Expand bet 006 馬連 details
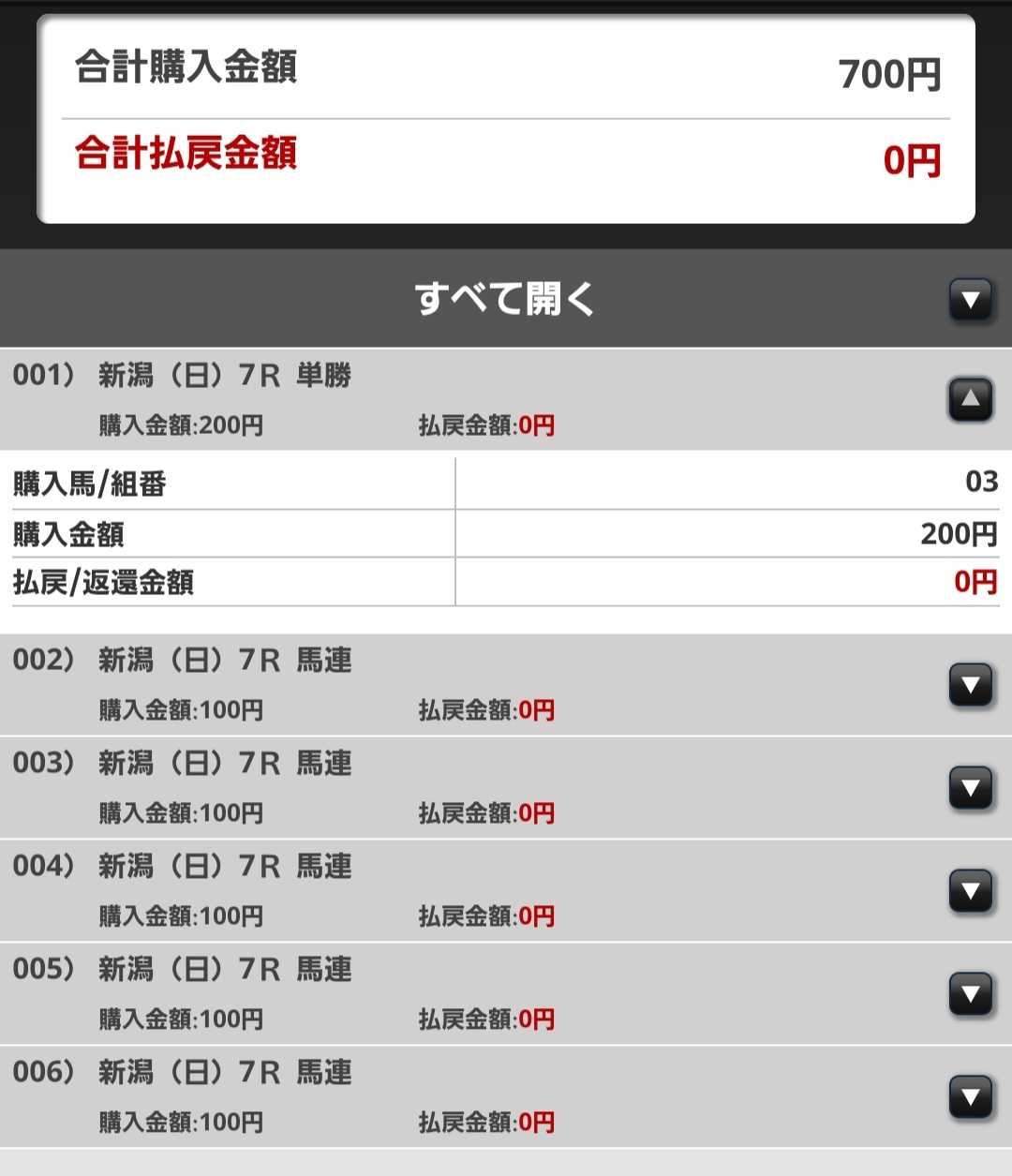This screenshot has width=1012, height=1176. click(x=970, y=1097)
